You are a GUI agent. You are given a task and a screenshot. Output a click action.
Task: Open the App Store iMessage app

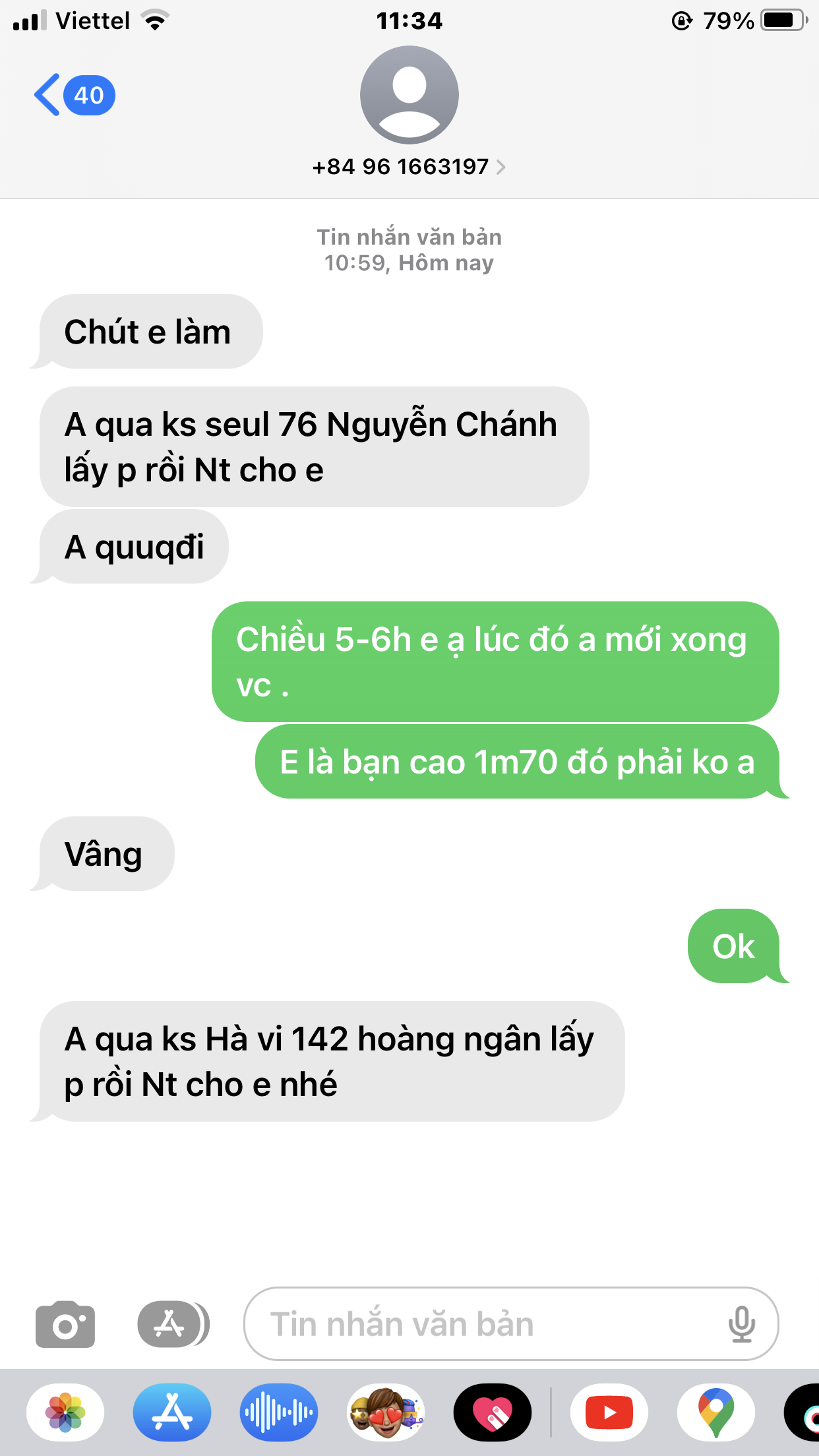tap(172, 1412)
